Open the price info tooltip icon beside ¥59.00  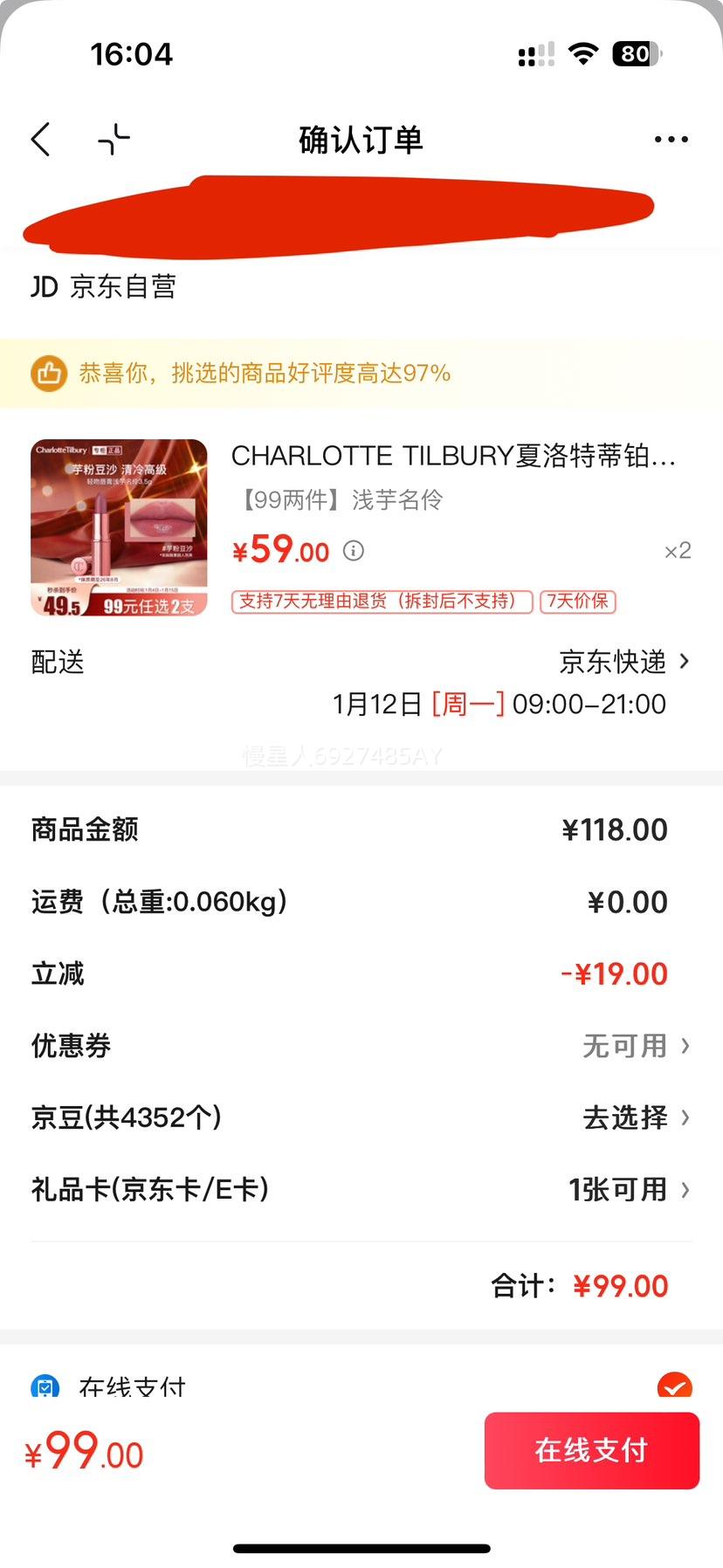[353, 550]
